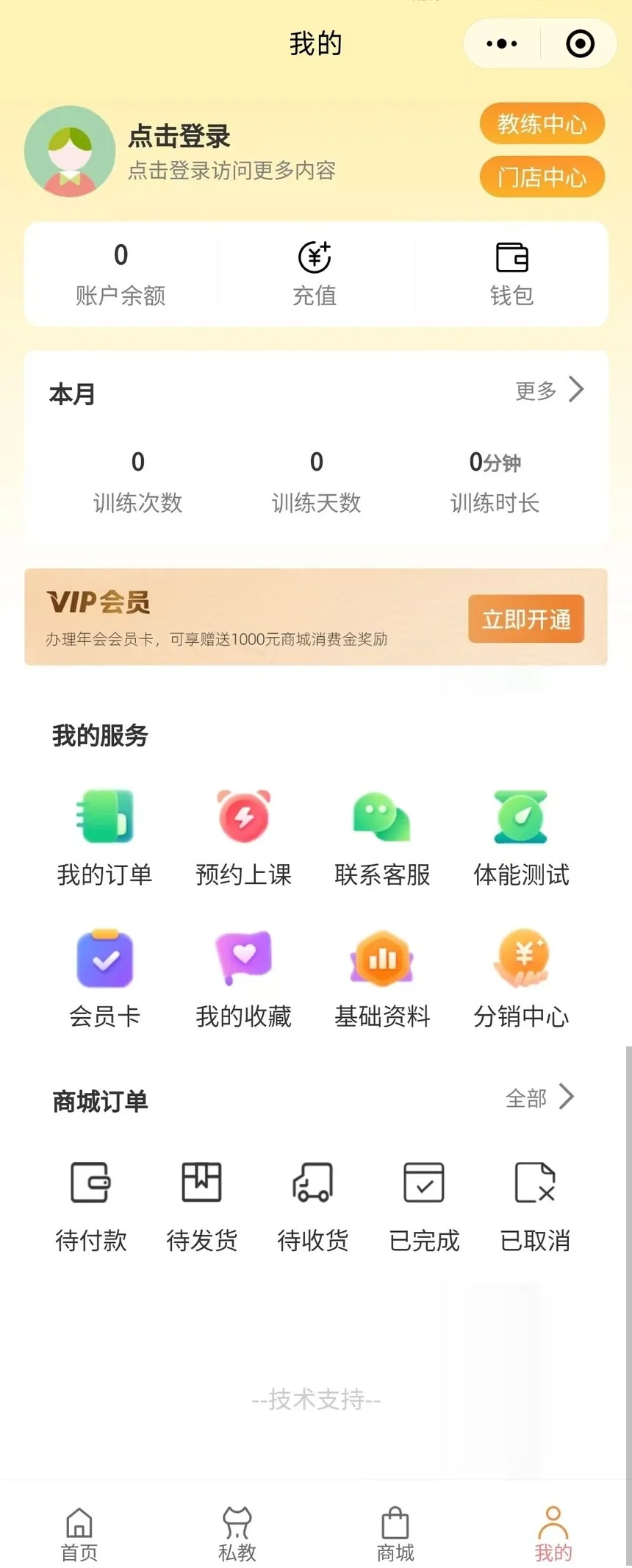
Task: Open the 充值 recharge icon
Action: [315, 272]
